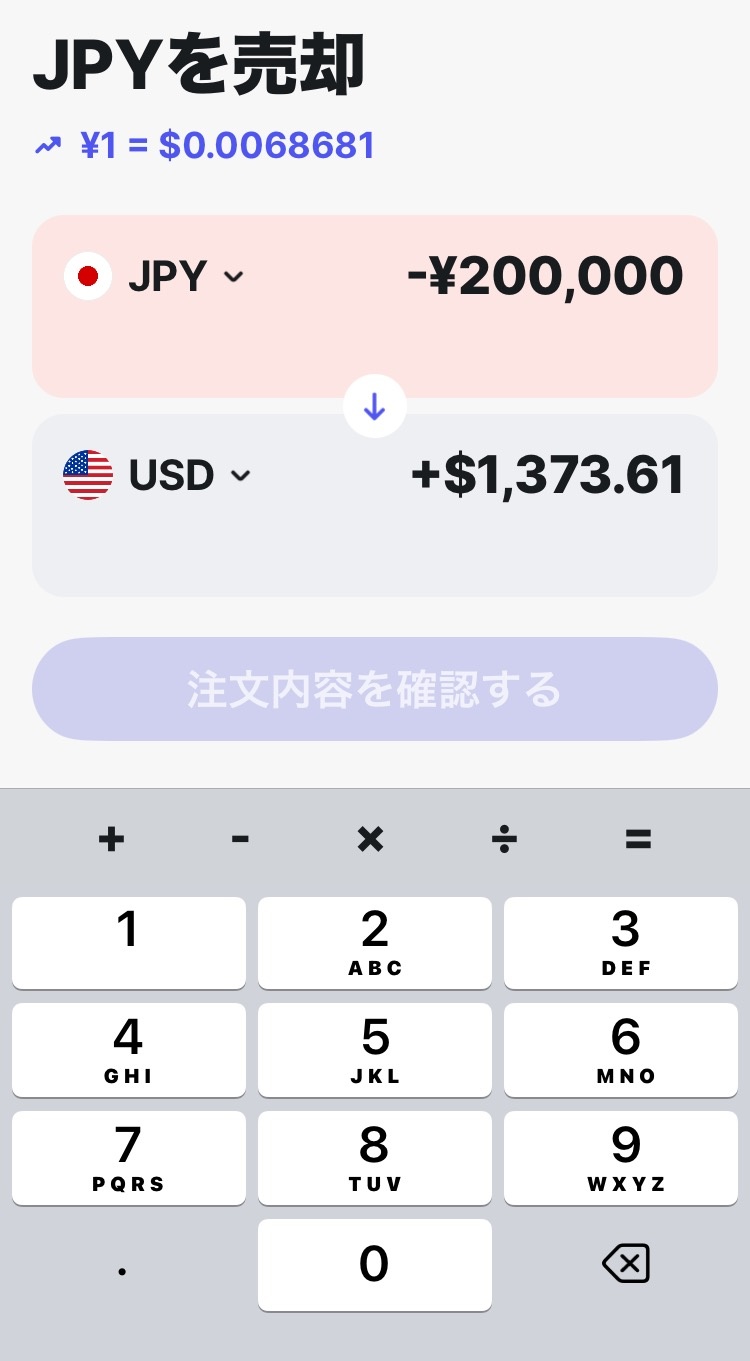The height and width of the screenshot is (1361, 750).
Task: Tap the 注文内容を確認する button
Action: 374,689
